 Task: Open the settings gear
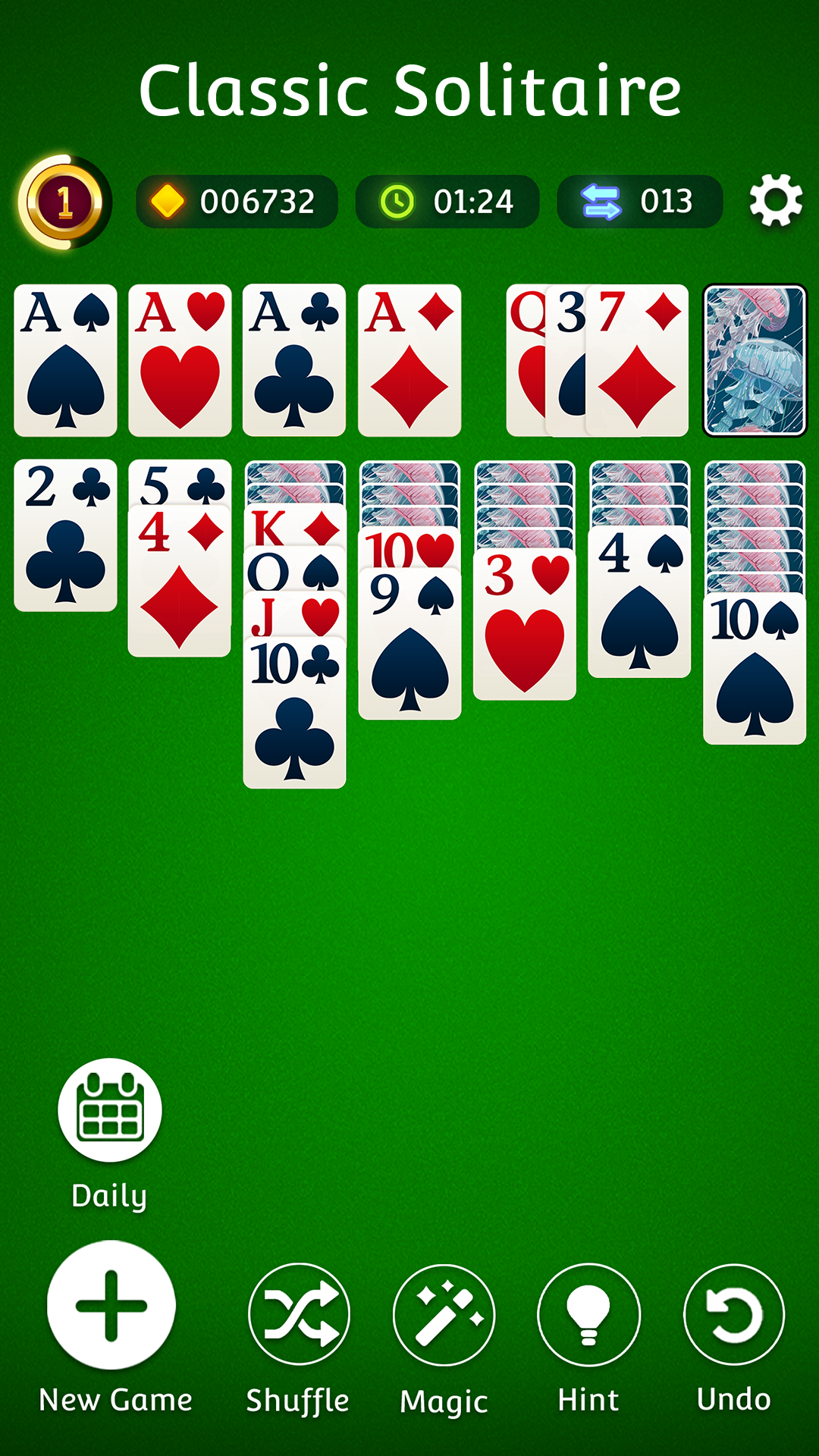(x=775, y=201)
